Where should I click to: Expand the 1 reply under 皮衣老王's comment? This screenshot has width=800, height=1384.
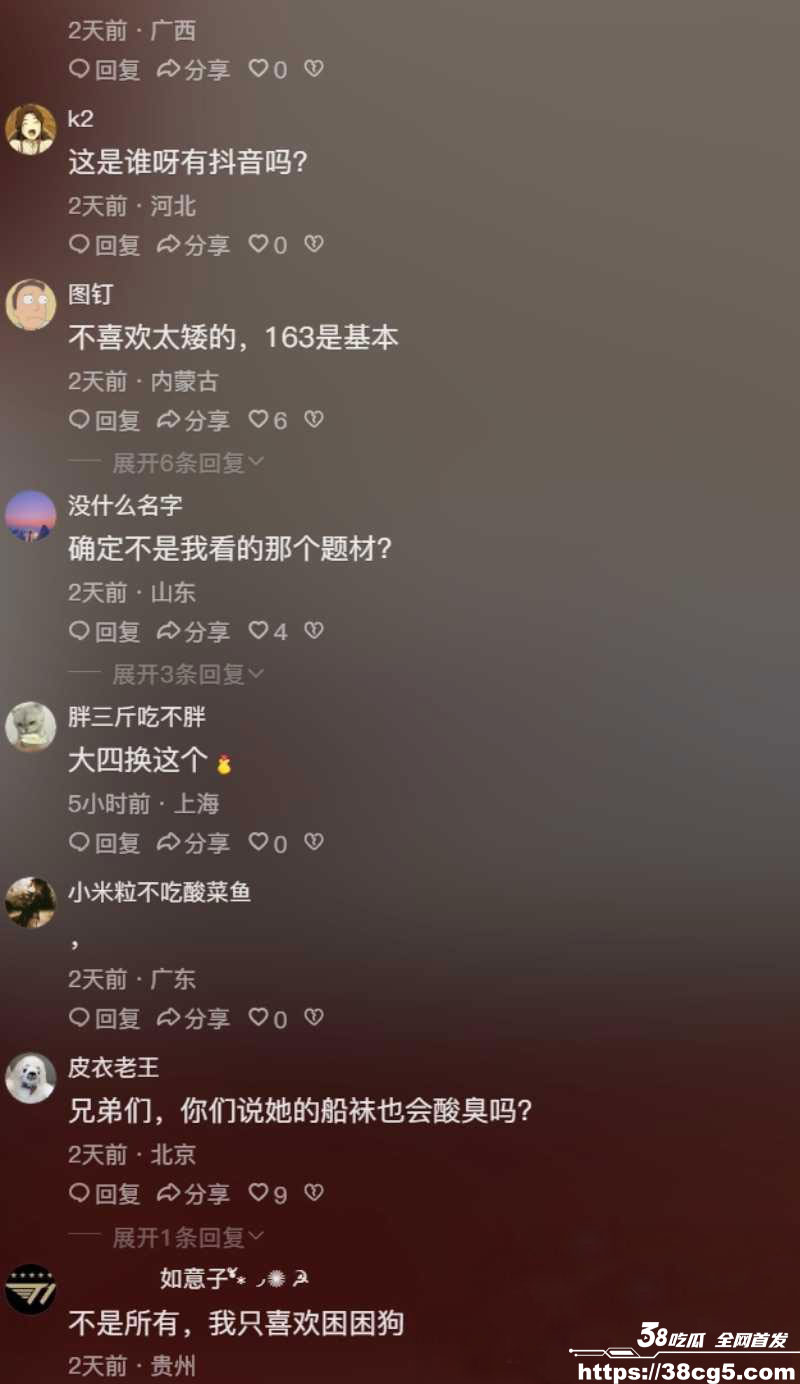coord(187,1238)
